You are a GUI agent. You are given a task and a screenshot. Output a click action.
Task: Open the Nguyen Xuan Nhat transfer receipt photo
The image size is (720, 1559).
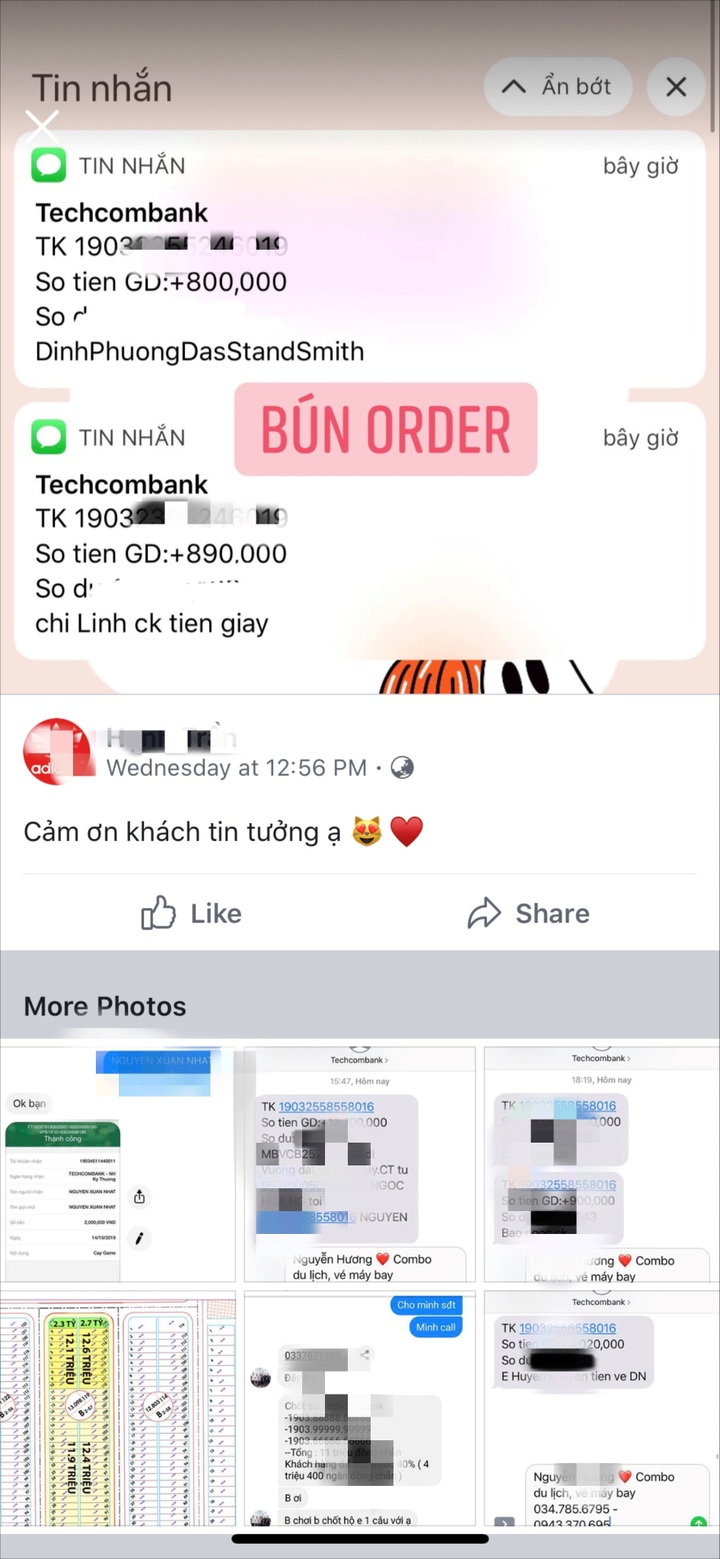coord(118,1164)
